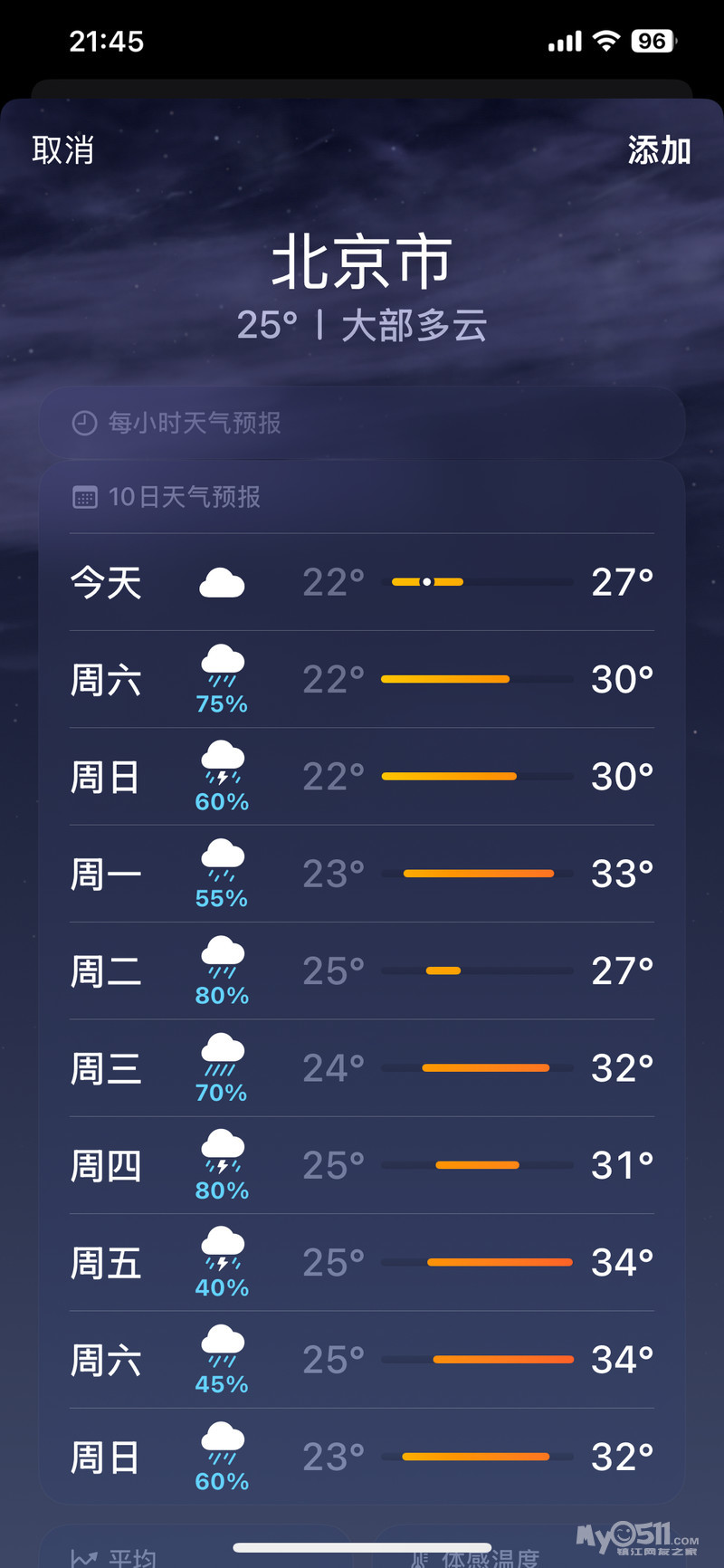Open the 周五 forecast row
The image size is (724, 1568).
tap(362, 1263)
